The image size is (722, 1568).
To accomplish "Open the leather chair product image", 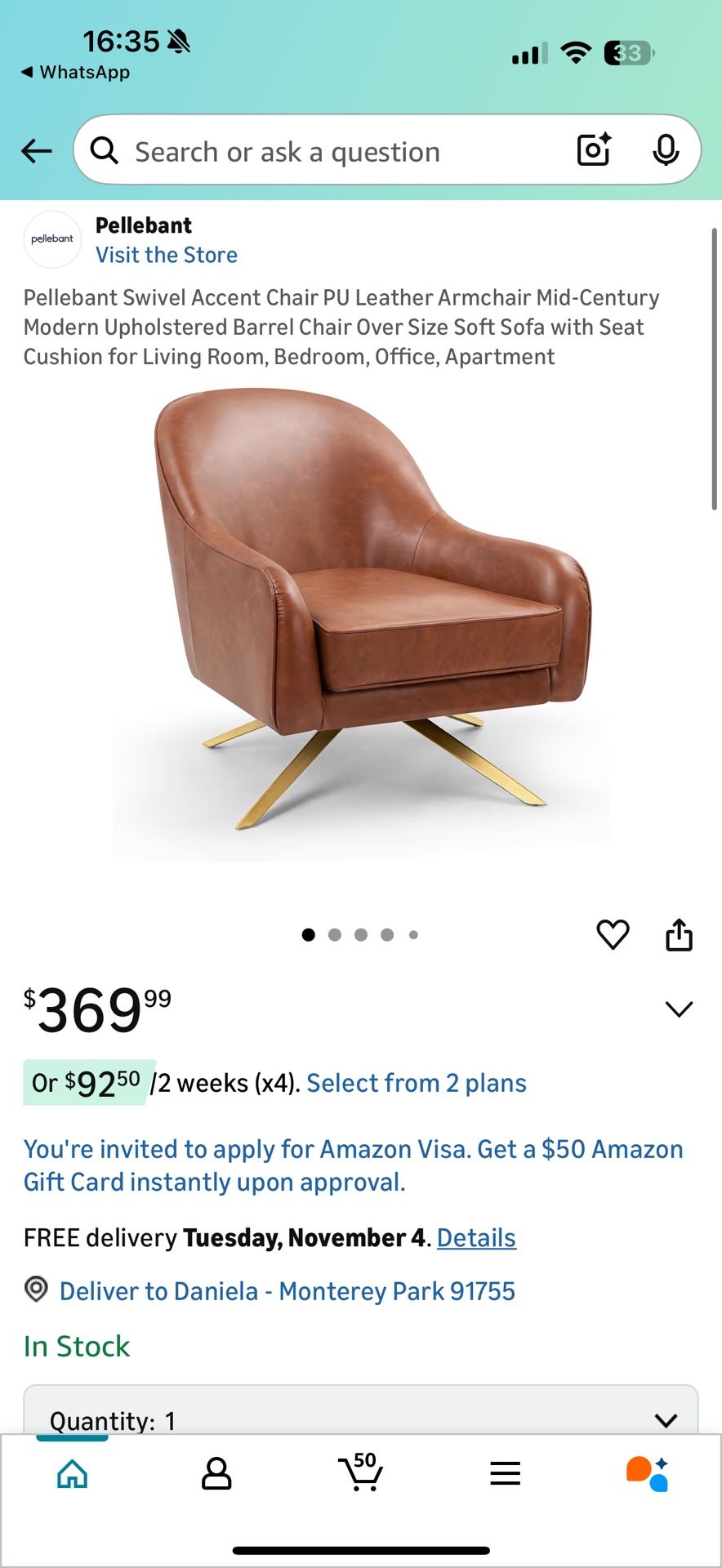I will (361, 621).
